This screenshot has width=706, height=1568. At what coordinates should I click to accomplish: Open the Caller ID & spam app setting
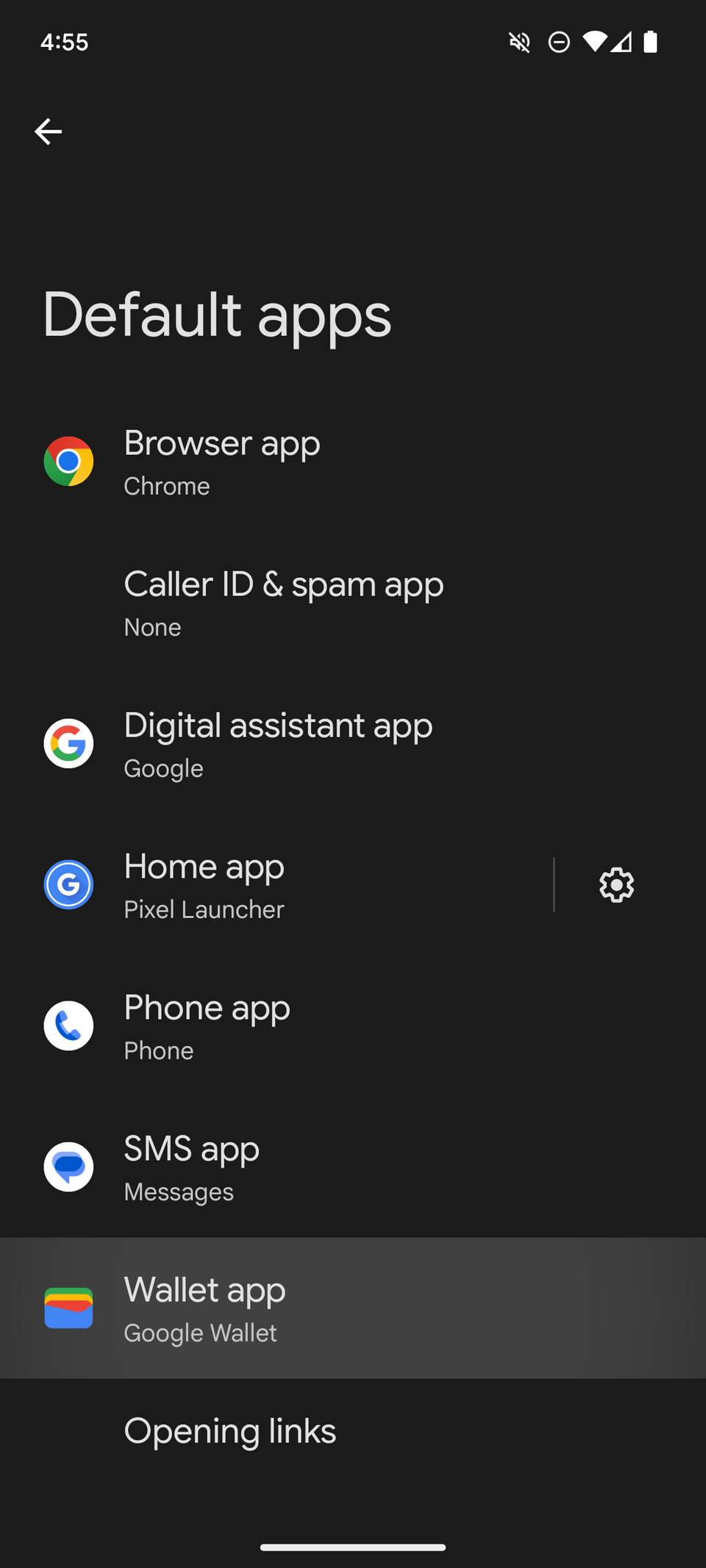click(294, 603)
